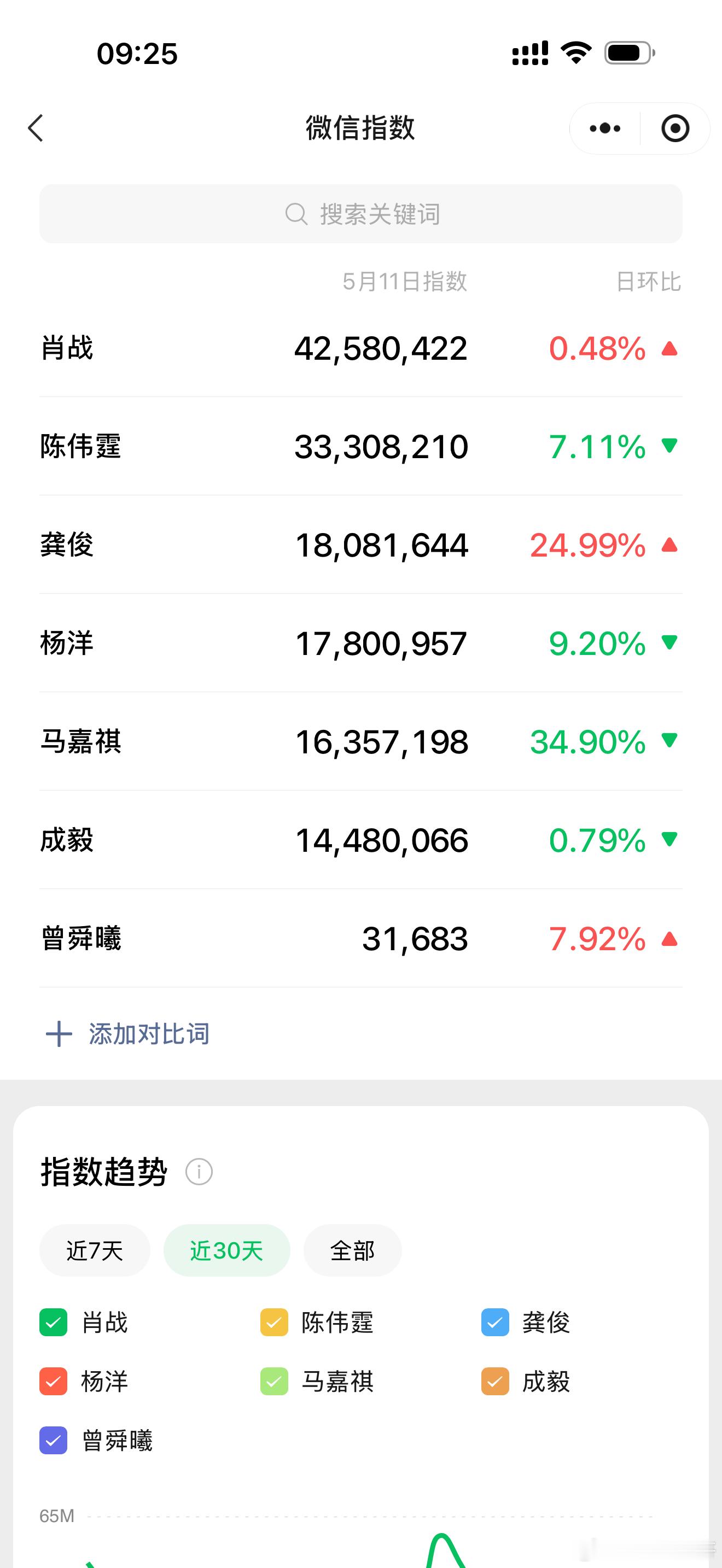The height and width of the screenshot is (1568, 722).
Task: Show info about 指数趋势
Action: pyautogui.click(x=199, y=1172)
